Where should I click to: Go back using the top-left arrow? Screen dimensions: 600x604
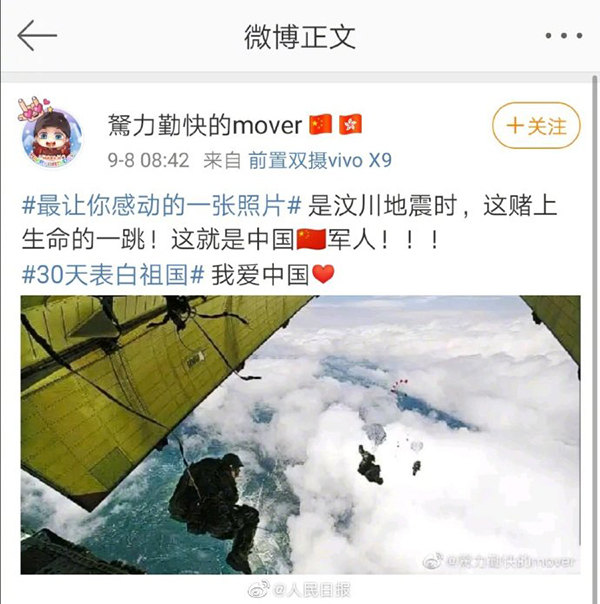pyautogui.click(x=37, y=36)
